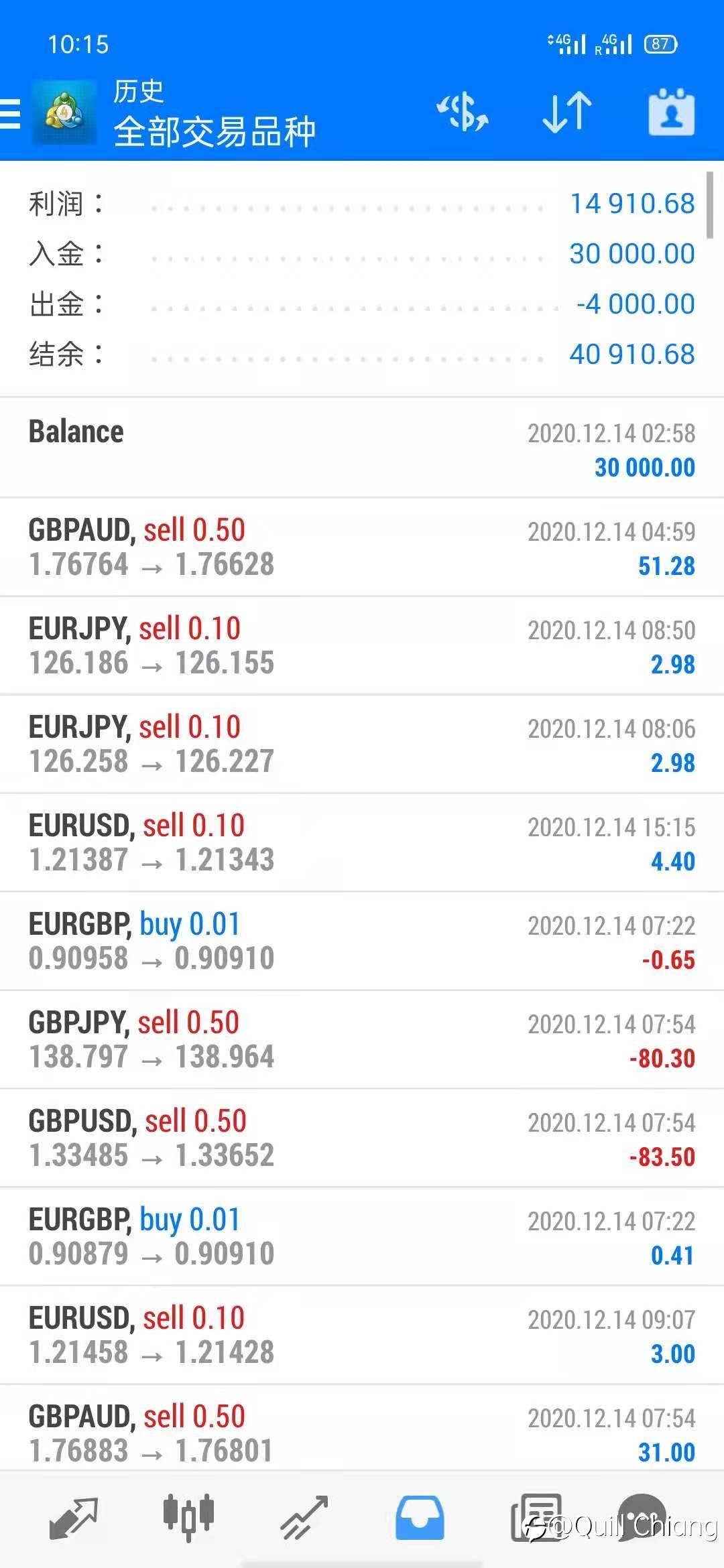Expand the GBPAUD trade with 31.00 profit
Image resolution: width=724 pixels, height=1568 pixels.
362,1433
